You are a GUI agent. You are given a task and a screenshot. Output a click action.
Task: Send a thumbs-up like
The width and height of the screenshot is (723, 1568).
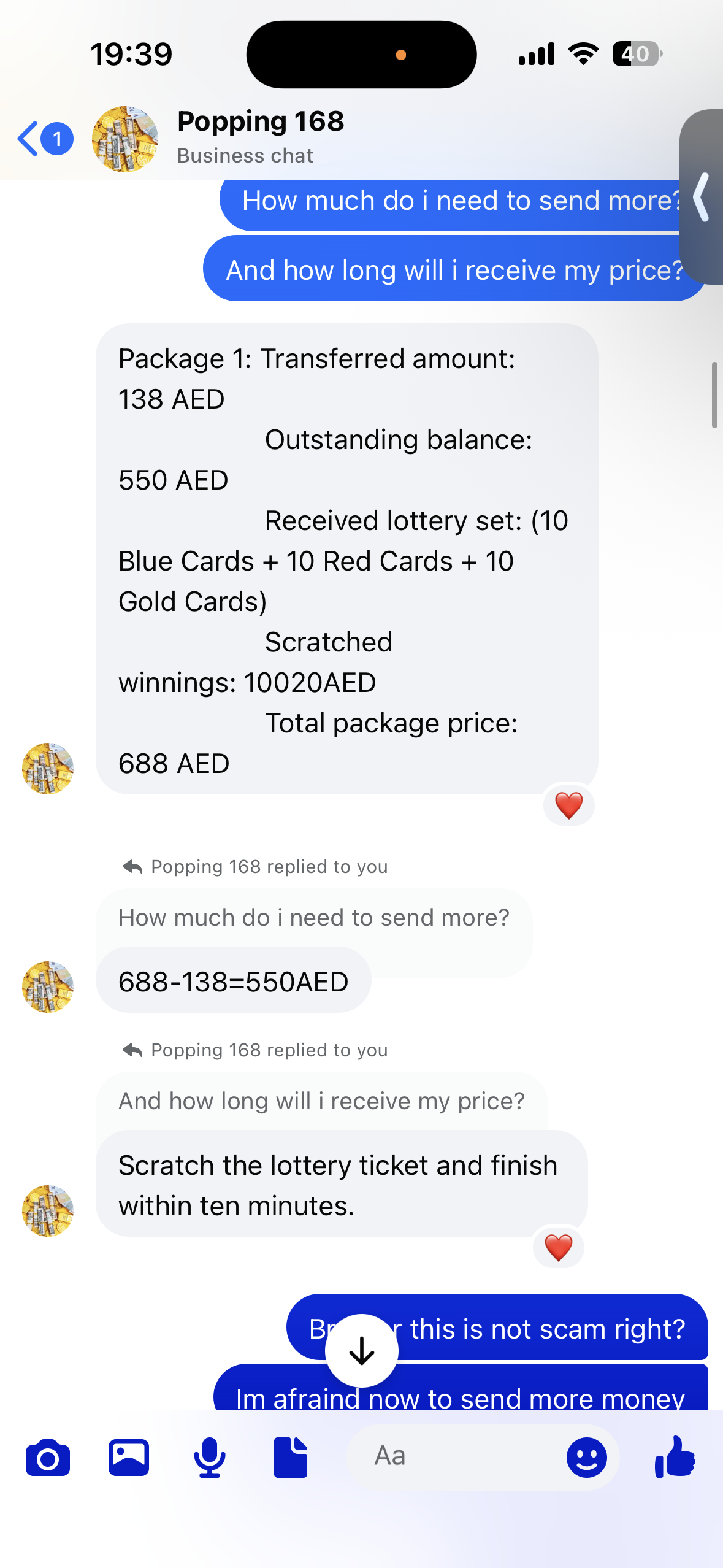675,1456
